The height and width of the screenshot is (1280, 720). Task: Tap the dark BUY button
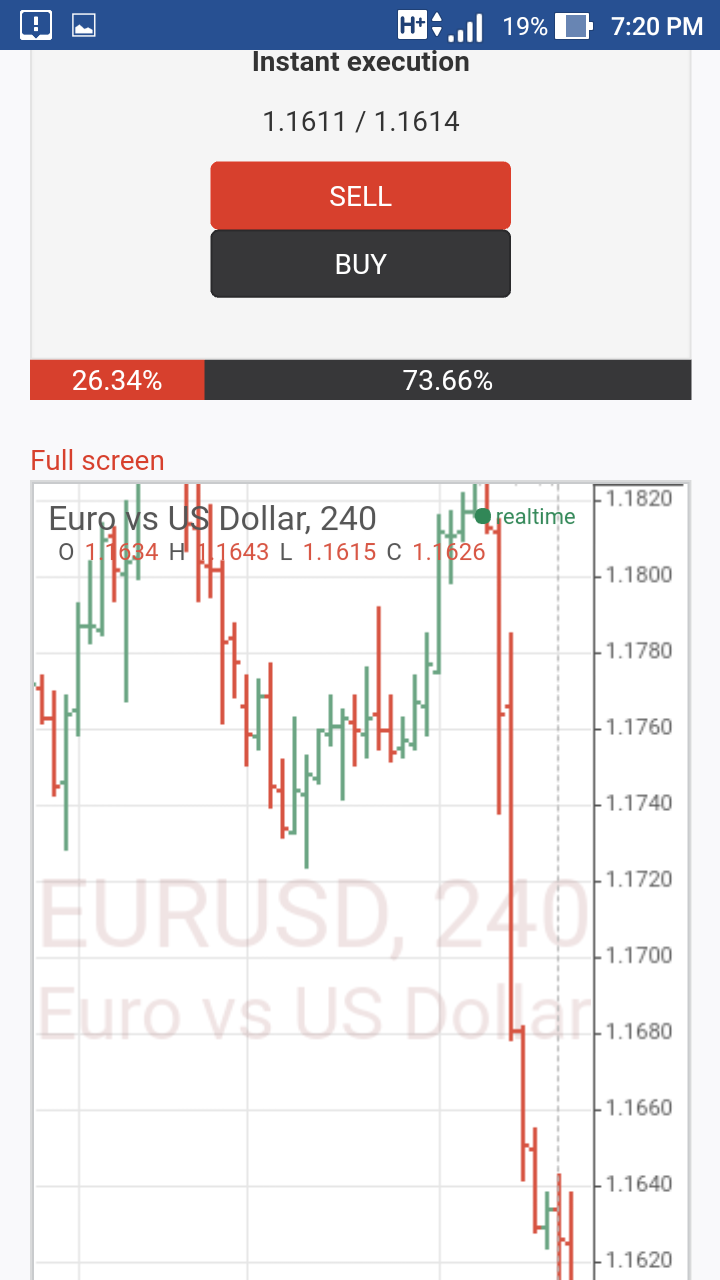[360, 264]
